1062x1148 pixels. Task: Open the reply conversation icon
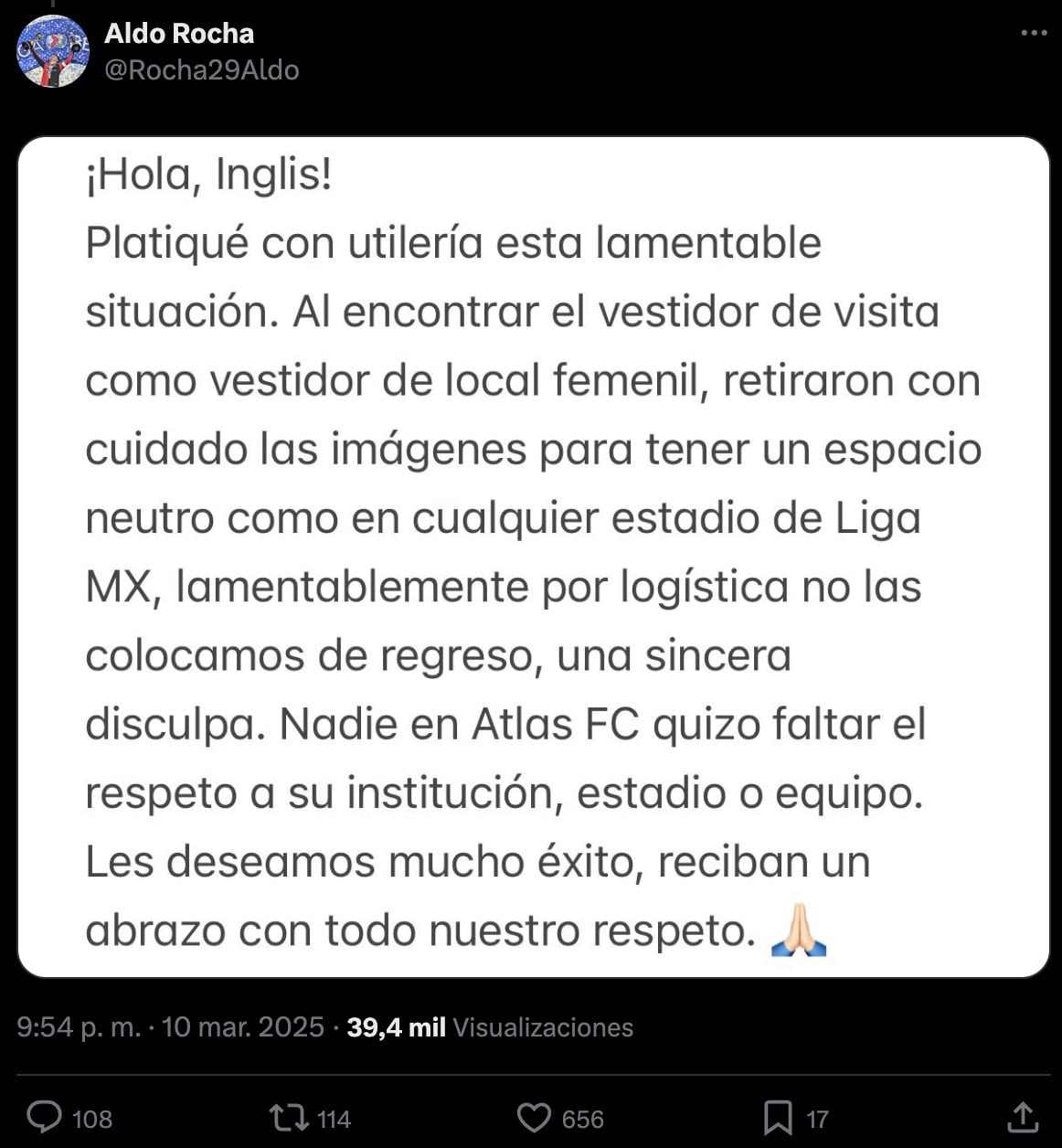(x=48, y=1117)
